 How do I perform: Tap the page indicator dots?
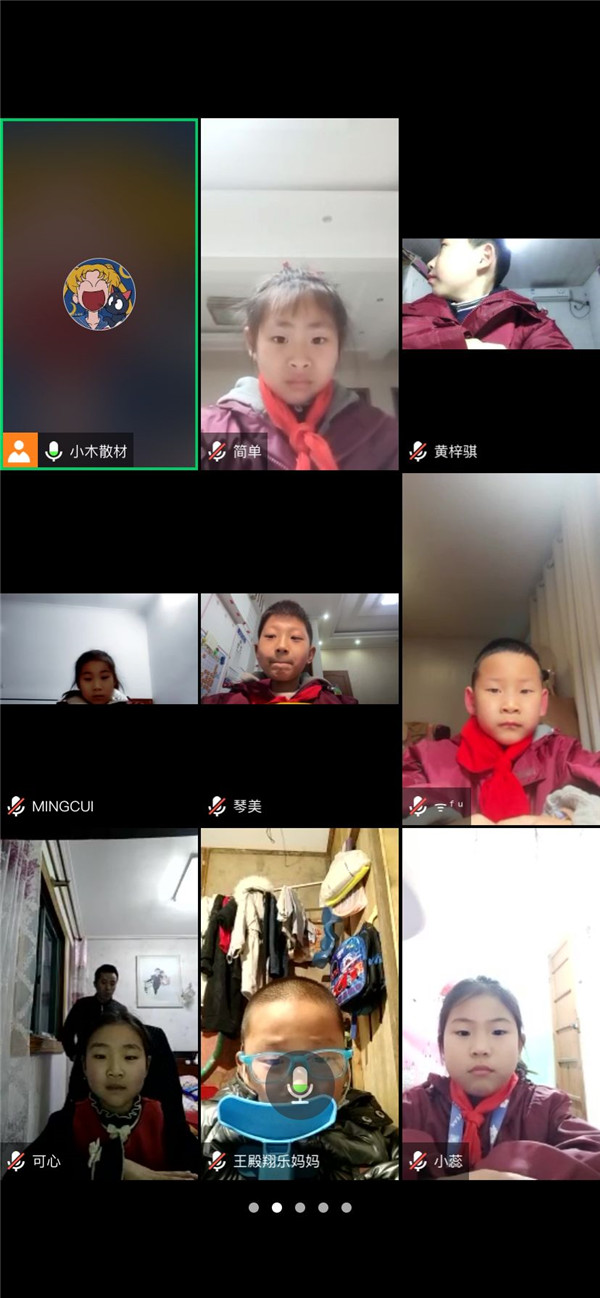[299, 1208]
